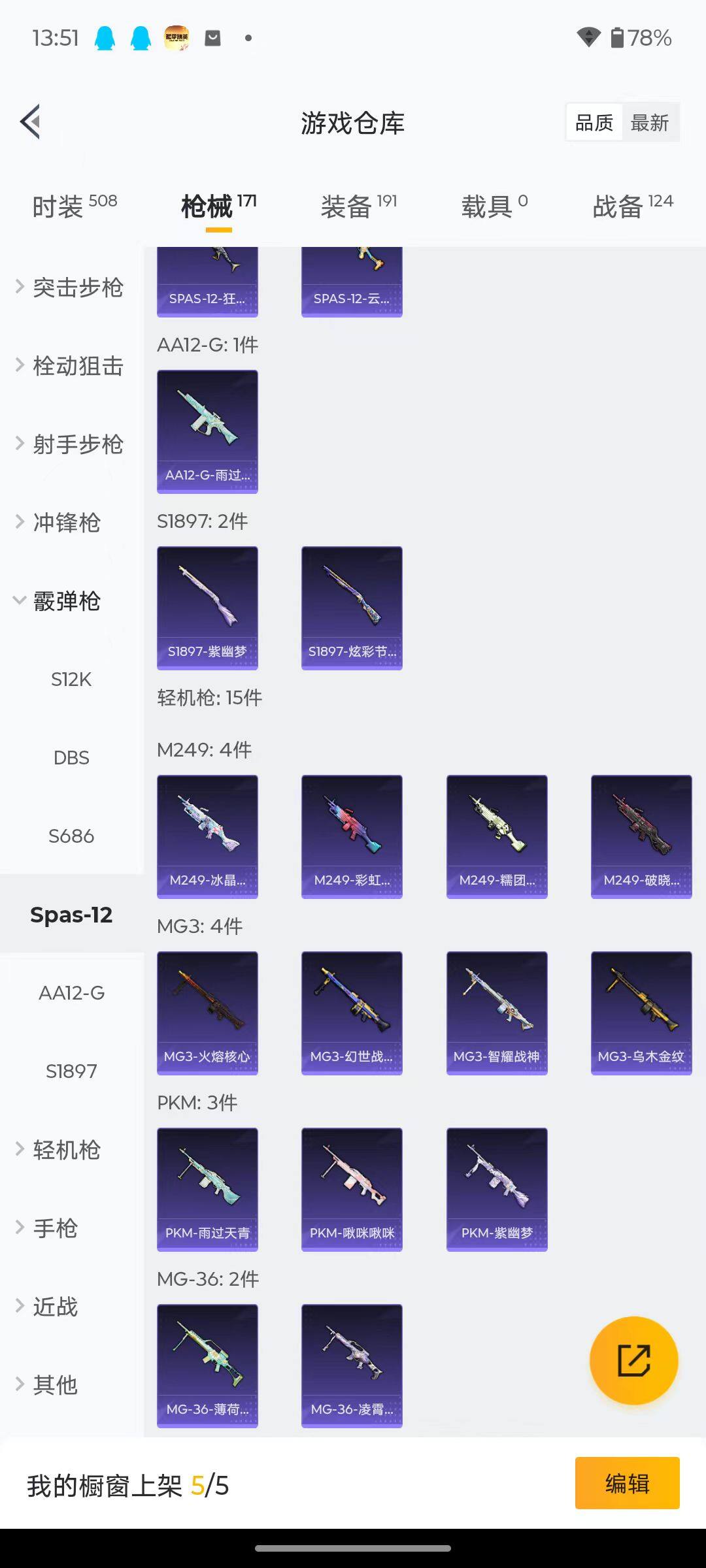Switch sorting to 品质
Viewport: 706px width, 1568px height.
tap(593, 122)
